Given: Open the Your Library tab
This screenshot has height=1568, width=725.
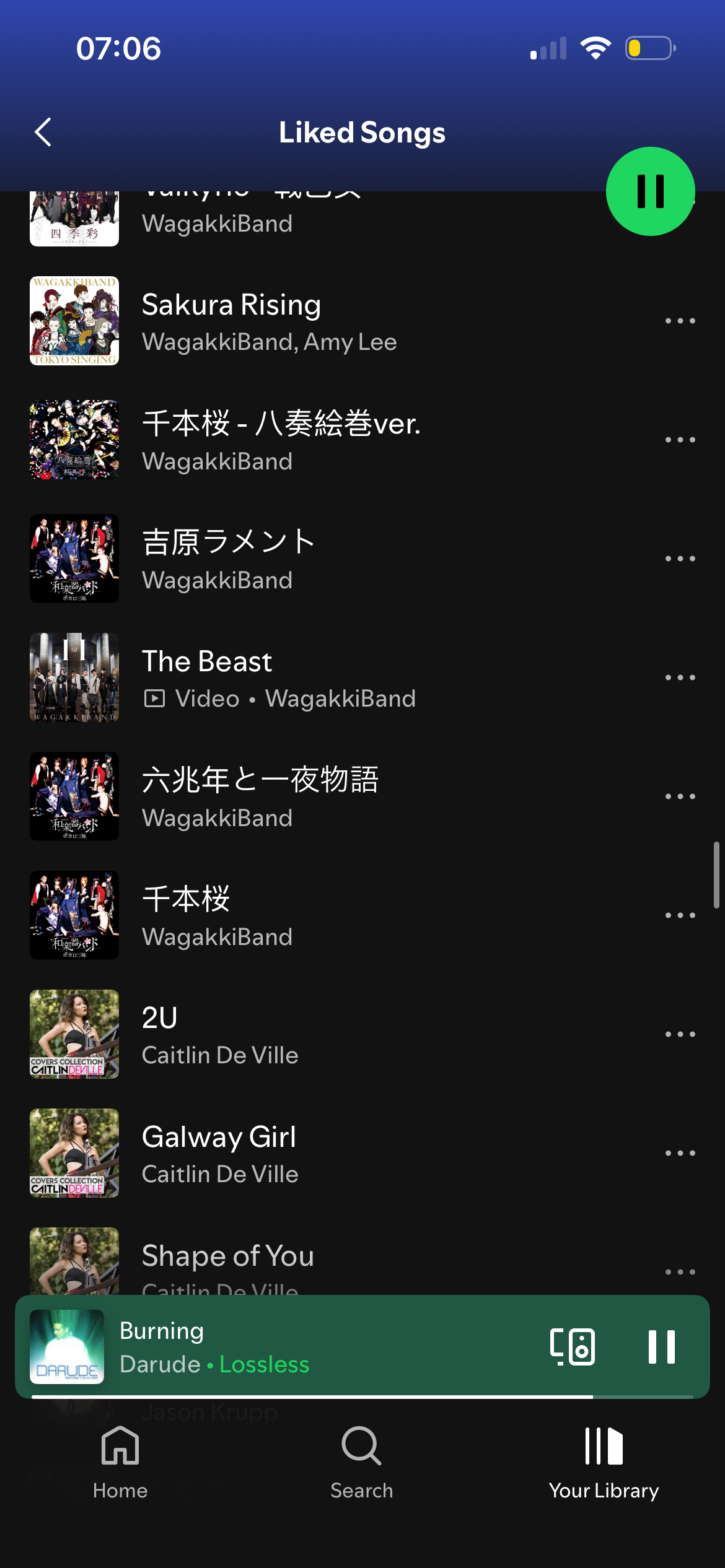Looking at the screenshot, I should 604,1463.
